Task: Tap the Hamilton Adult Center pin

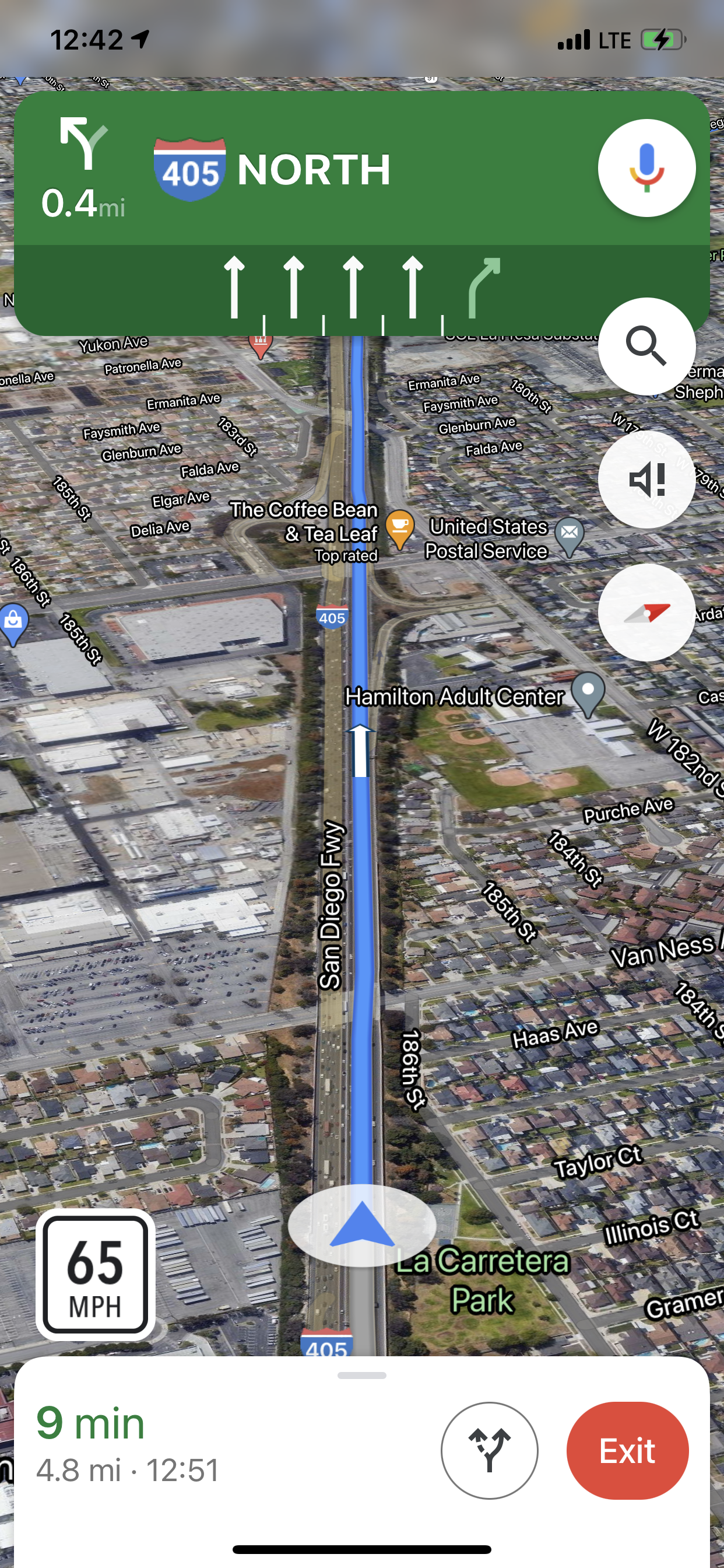Action: (588, 695)
